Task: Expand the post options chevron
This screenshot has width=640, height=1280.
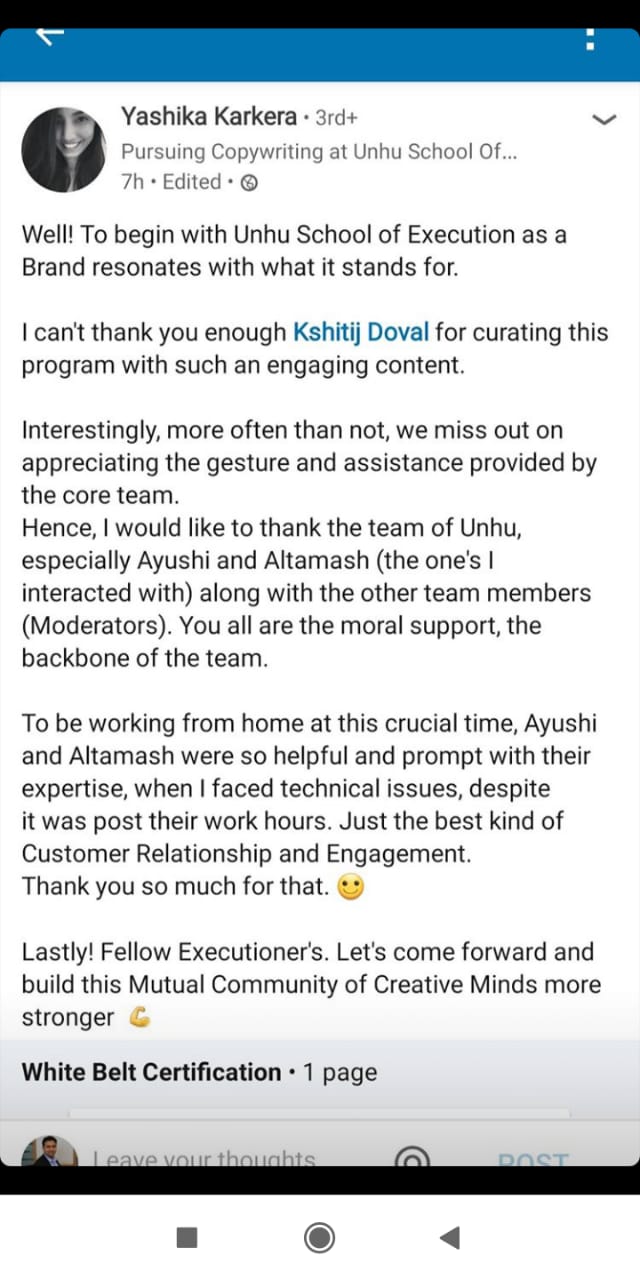Action: click(604, 120)
